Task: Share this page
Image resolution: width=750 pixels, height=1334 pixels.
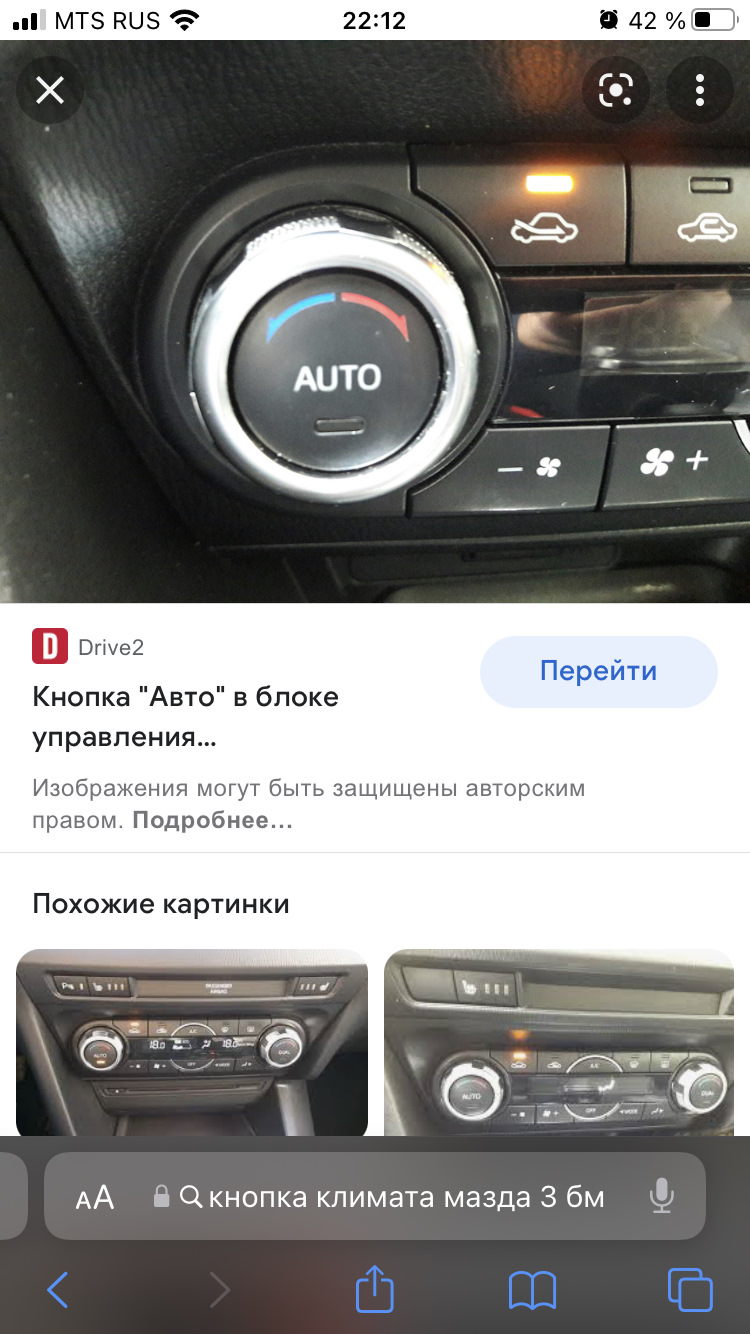Action: point(375,1290)
